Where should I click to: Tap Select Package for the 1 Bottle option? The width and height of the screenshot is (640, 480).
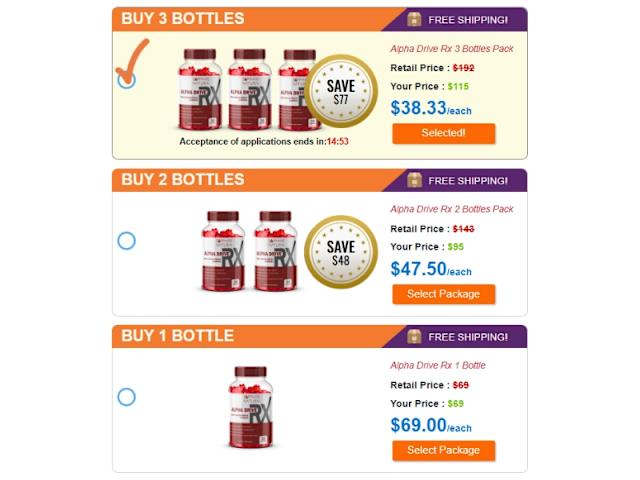[443, 450]
